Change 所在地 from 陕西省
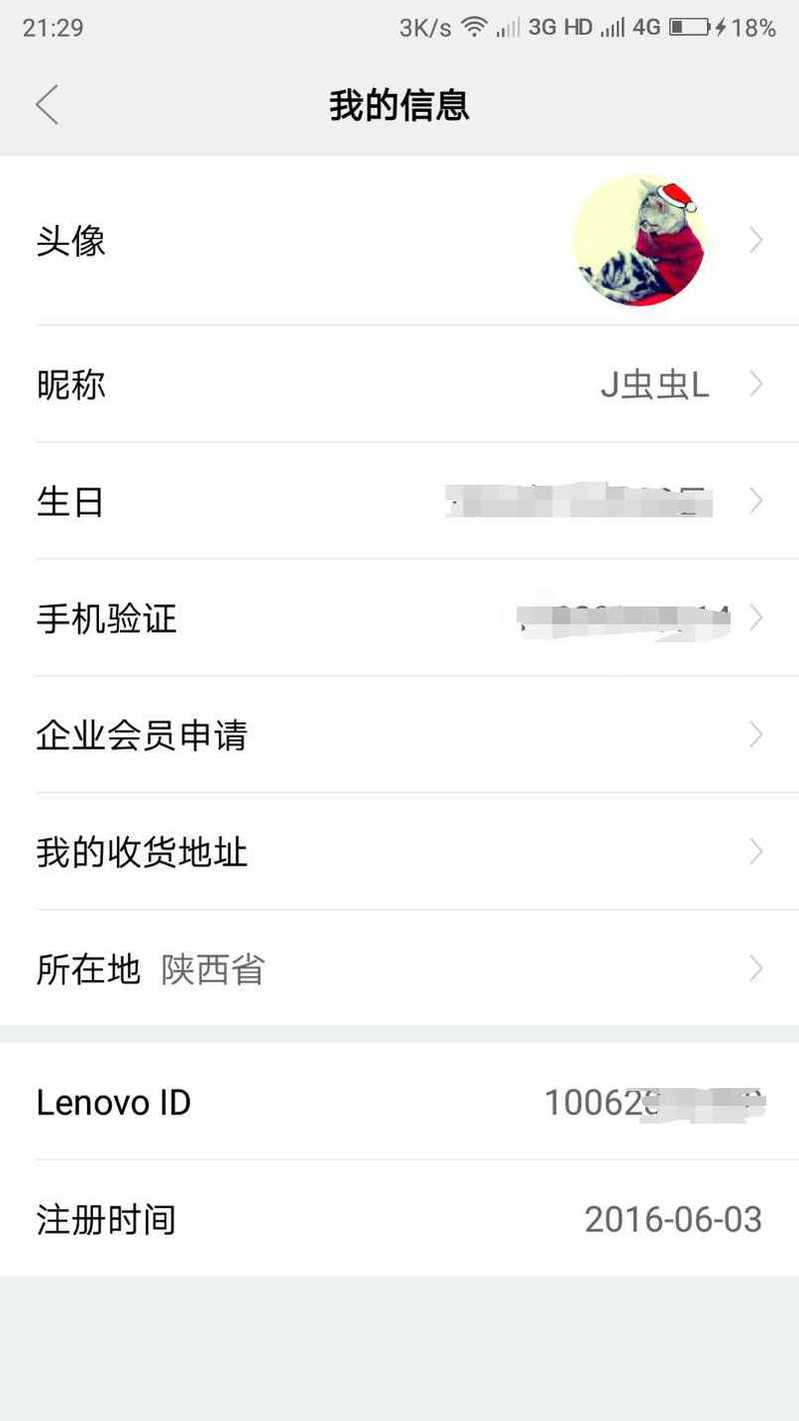 (x=400, y=968)
